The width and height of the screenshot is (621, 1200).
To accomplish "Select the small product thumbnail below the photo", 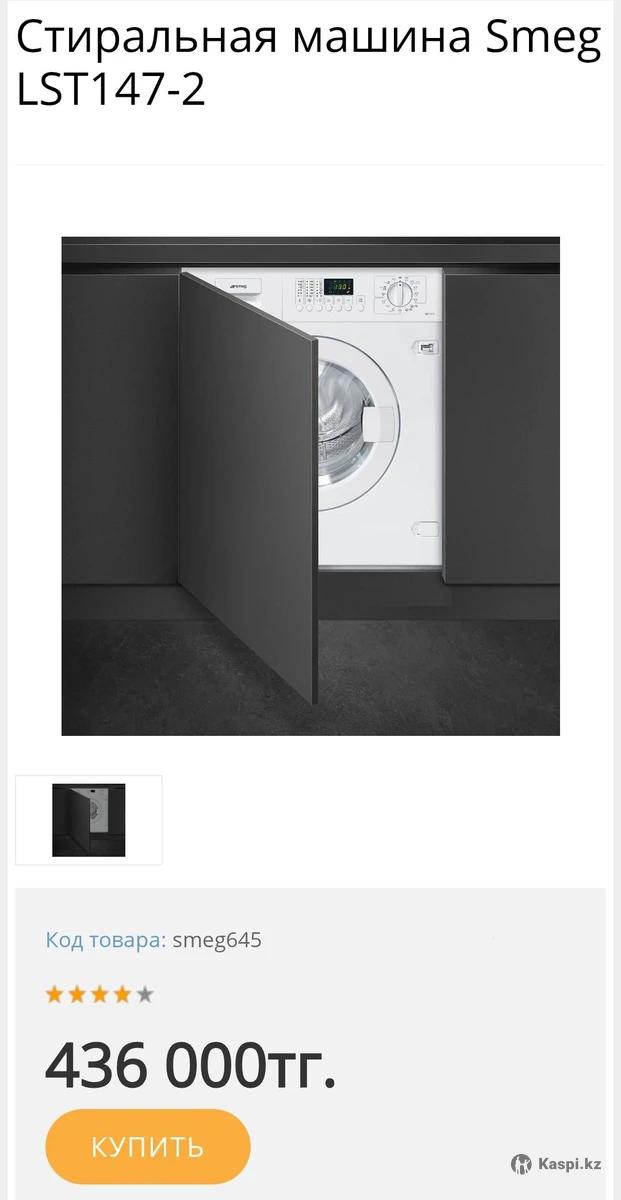I will [x=88, y=820].
